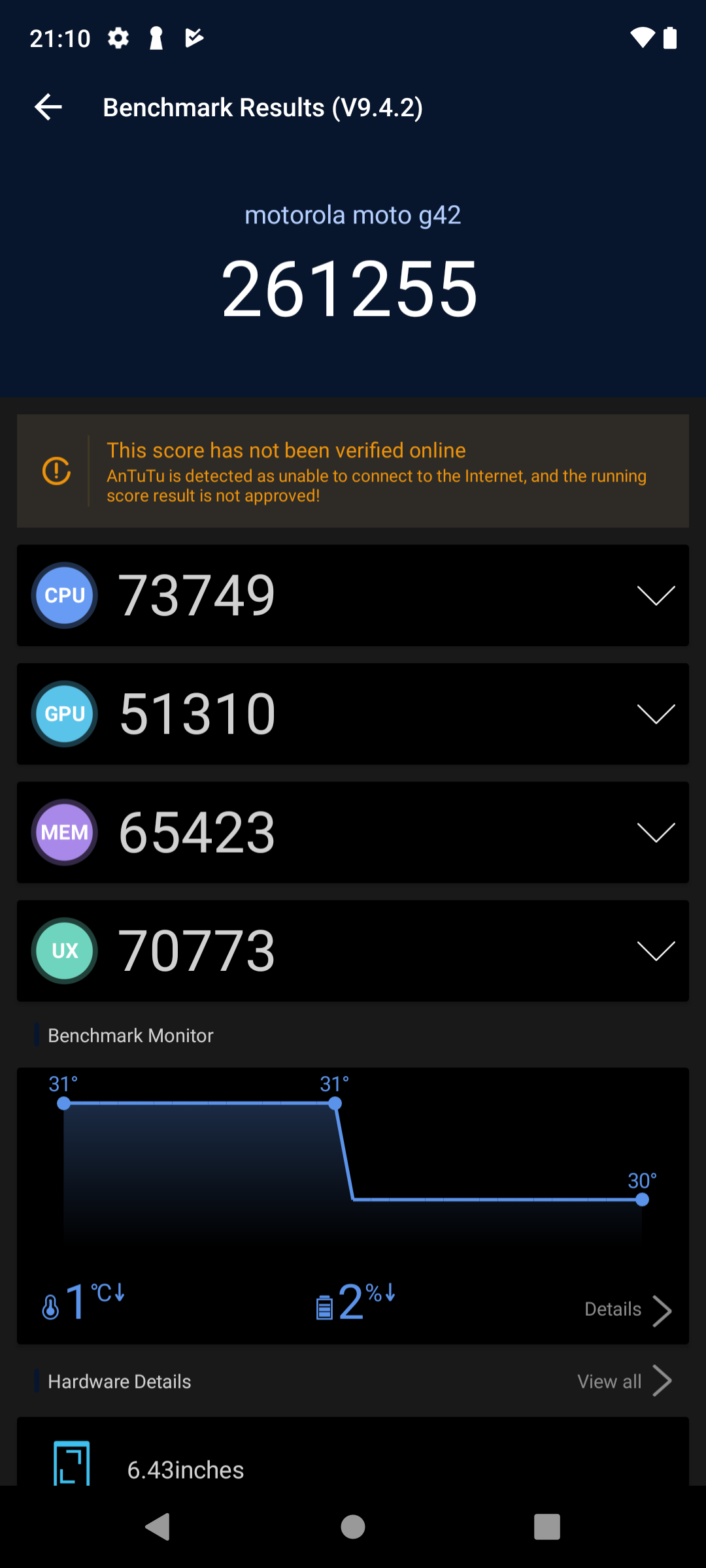This screenshot has width=706, height=1568.
Task: Expand the MEM score 65423 row
Action: 353,832
